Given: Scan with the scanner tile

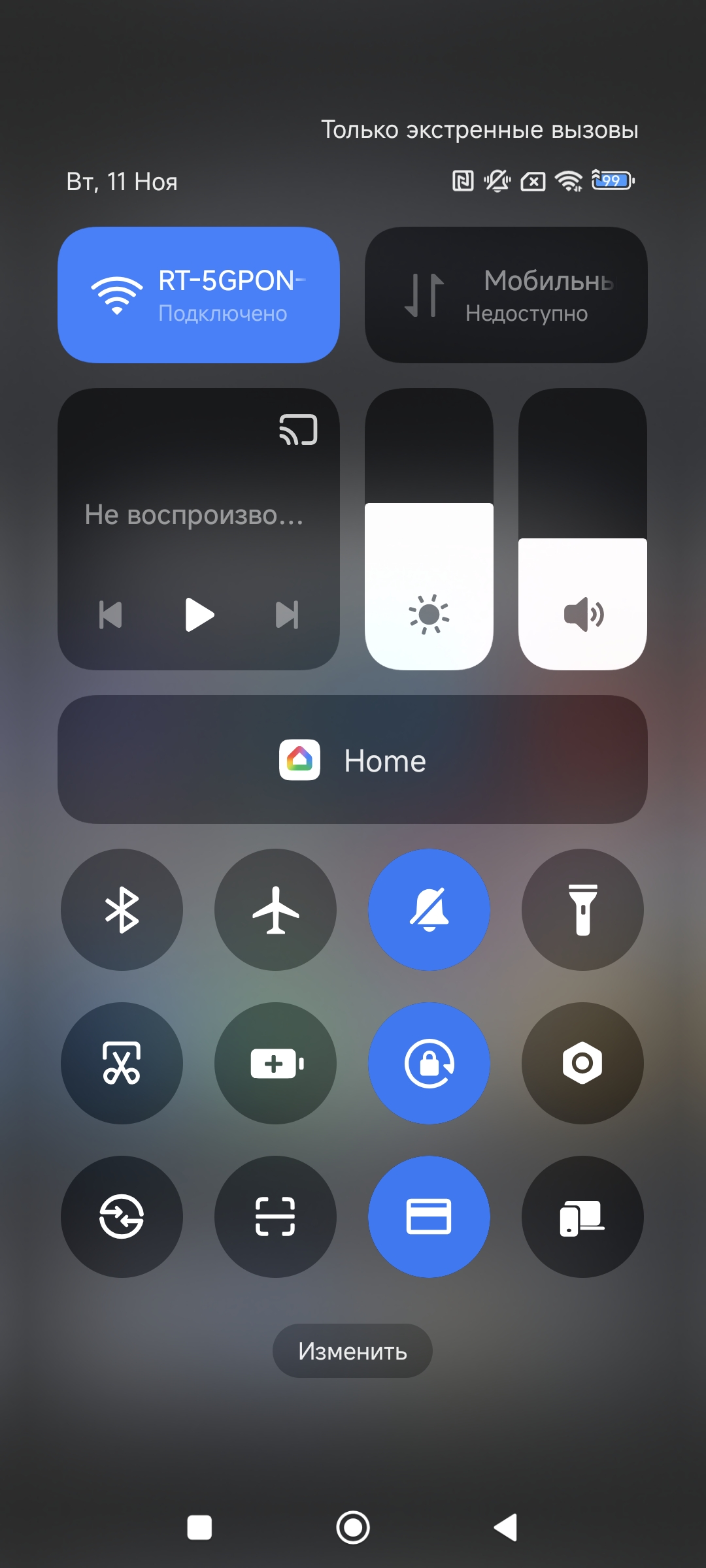Looking at the screenshot, I should (275, 1217).
